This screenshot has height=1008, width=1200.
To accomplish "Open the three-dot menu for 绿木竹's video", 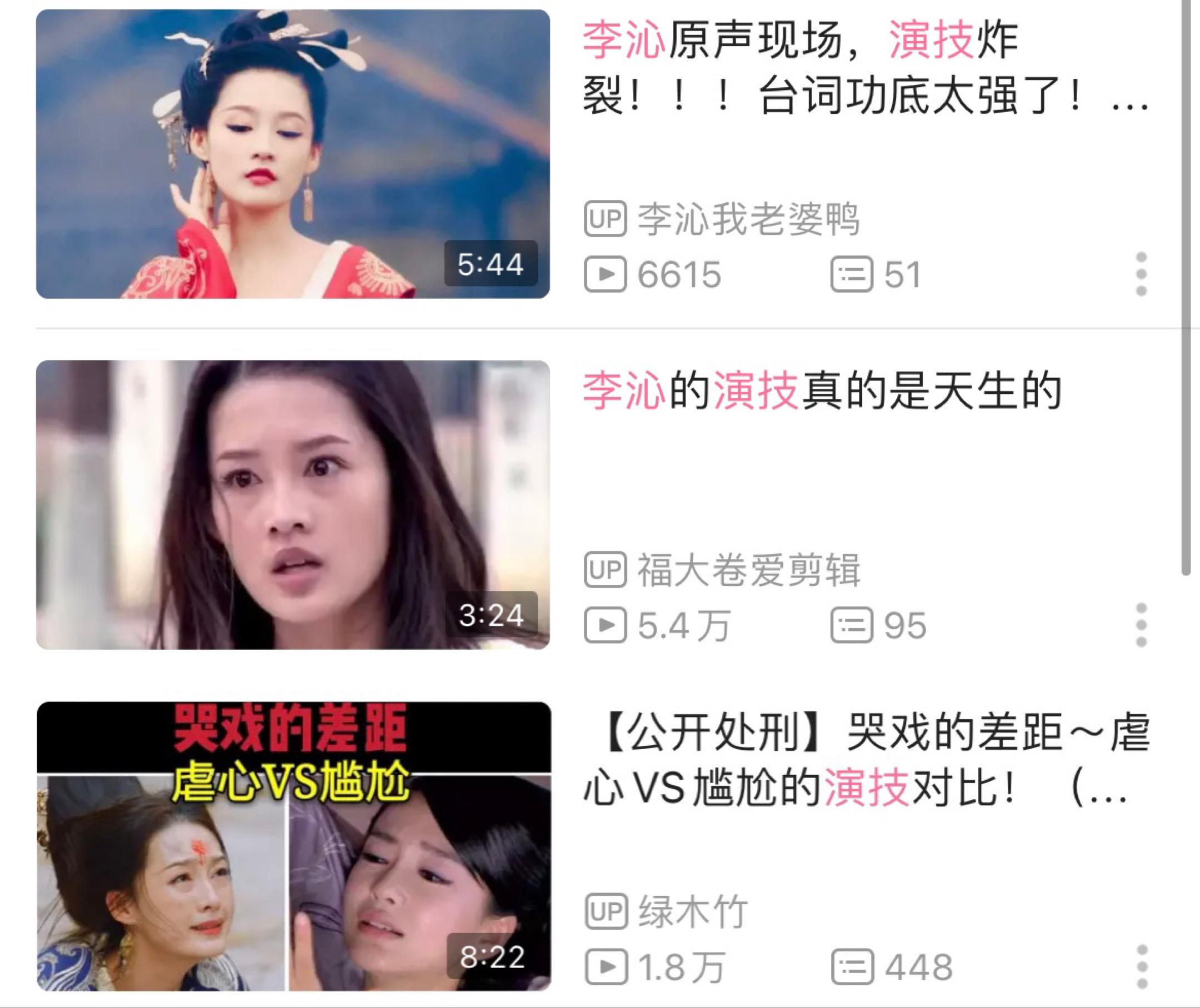I will pyautogui.click(x=1141, y=967).
